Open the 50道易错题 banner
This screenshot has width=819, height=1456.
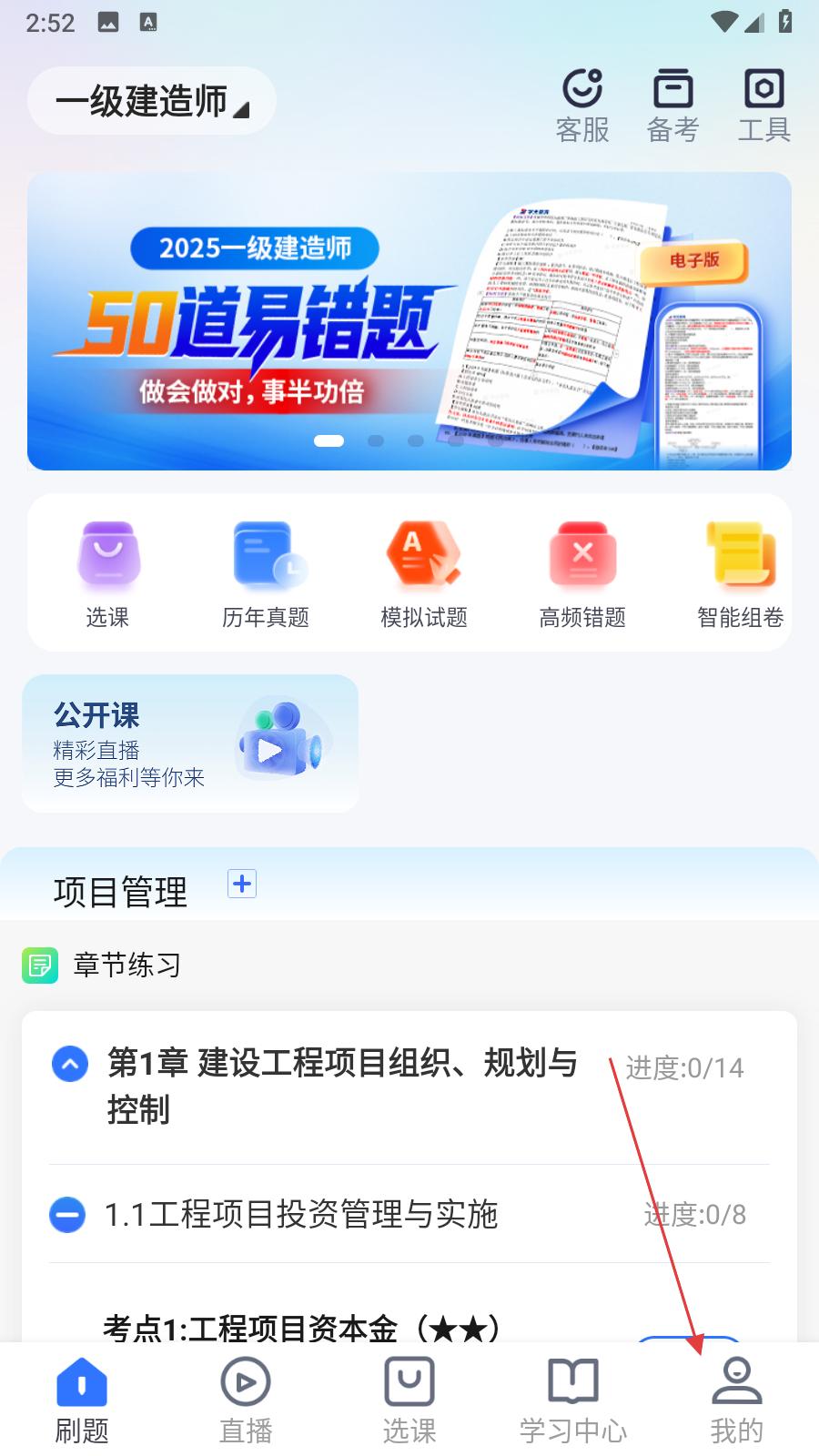tap(409, 321)
